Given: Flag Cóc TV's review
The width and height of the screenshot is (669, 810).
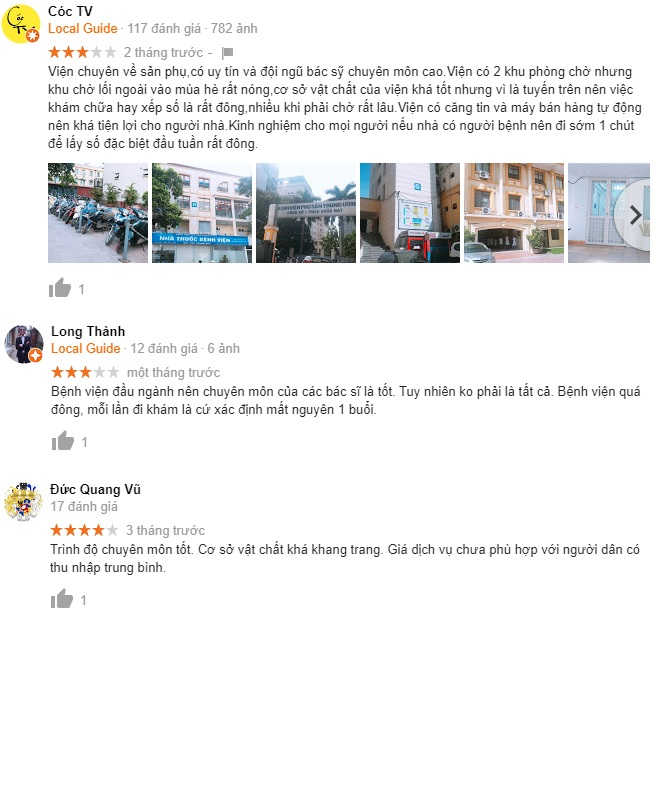Looking at the screenshot, I should click(227, 52).
